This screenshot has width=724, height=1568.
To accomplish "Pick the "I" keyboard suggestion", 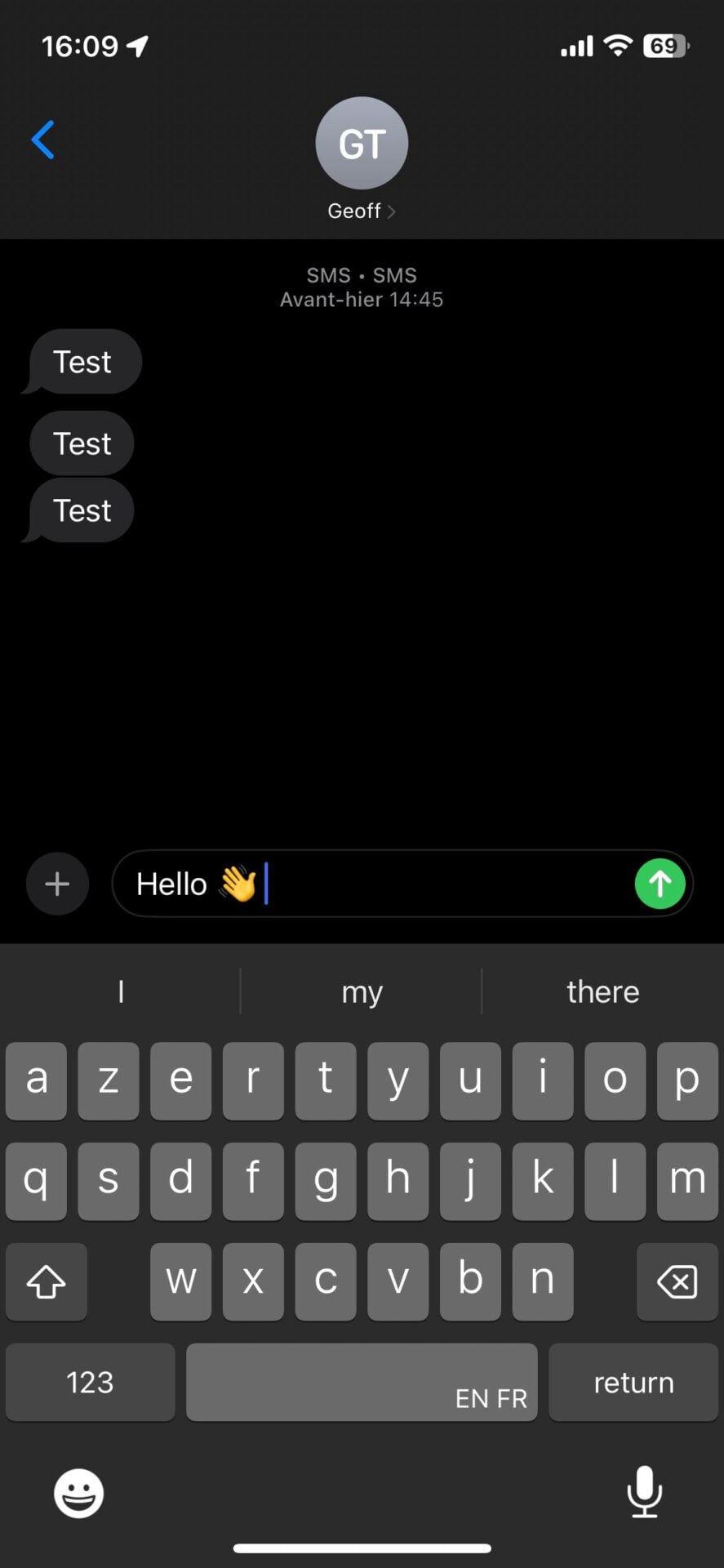I will pos(121,992).
